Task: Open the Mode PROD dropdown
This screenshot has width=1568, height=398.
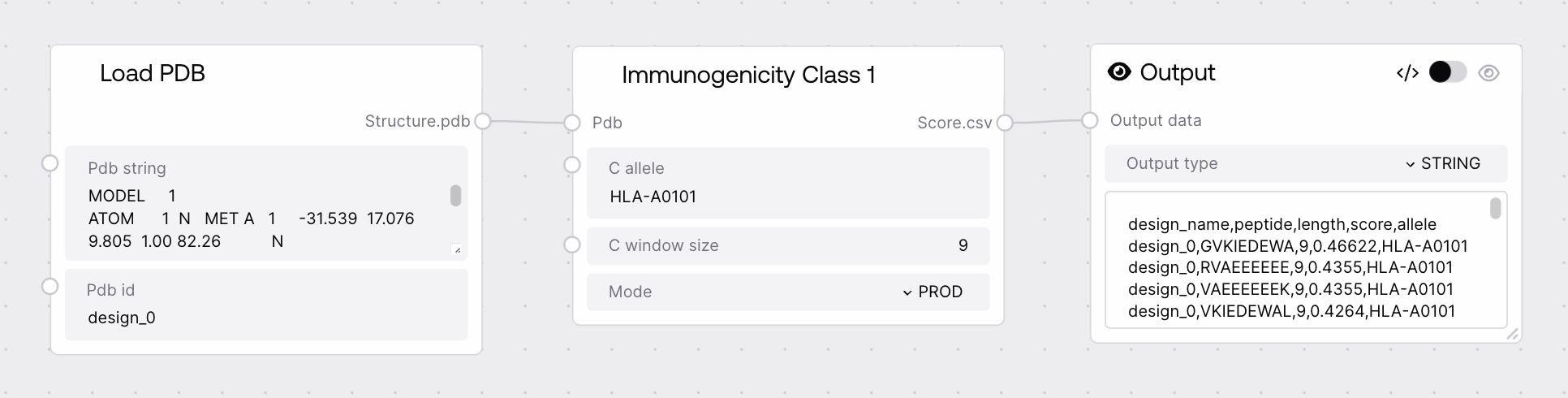Action: [932, 292]
